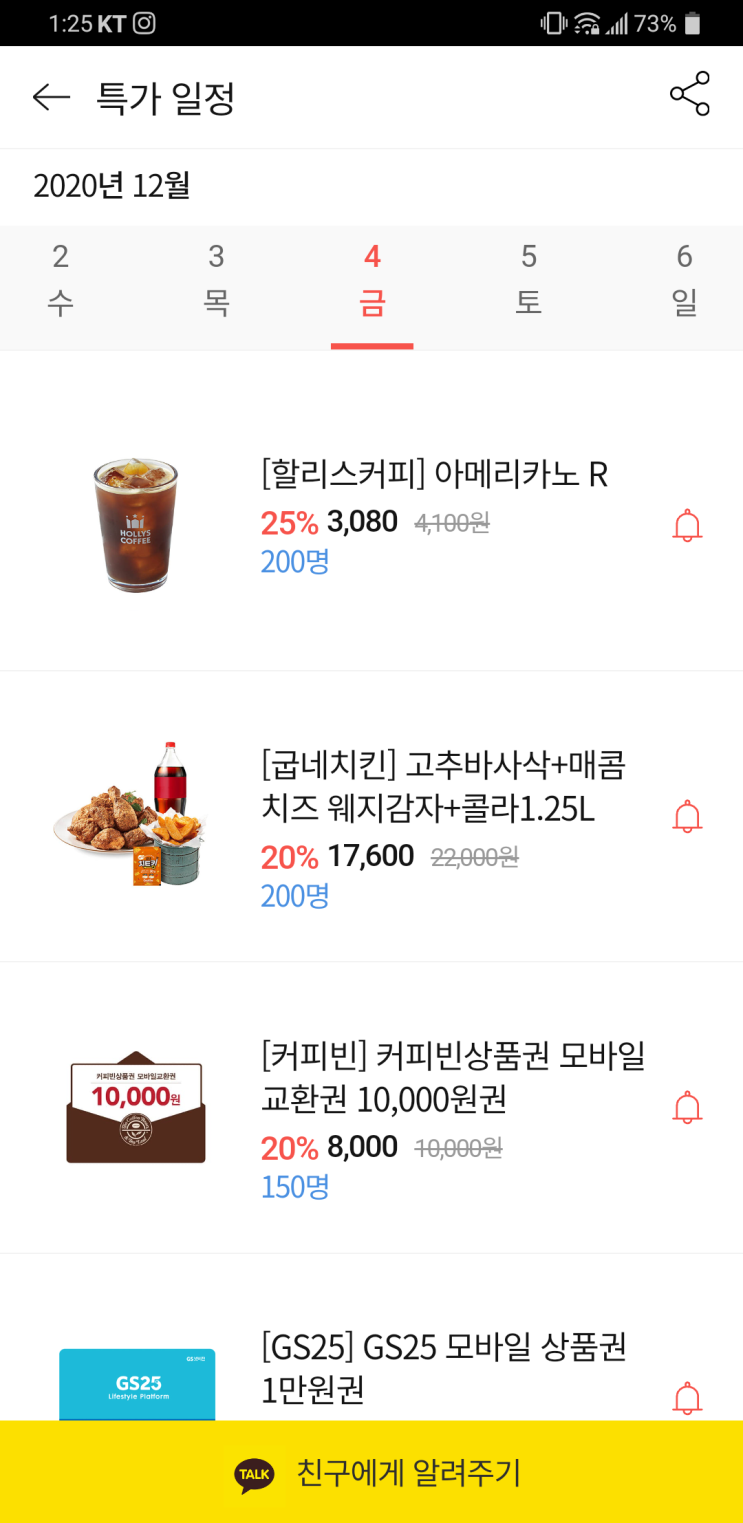Set alert bell for 굽네치킨 deal

(687, 817)
